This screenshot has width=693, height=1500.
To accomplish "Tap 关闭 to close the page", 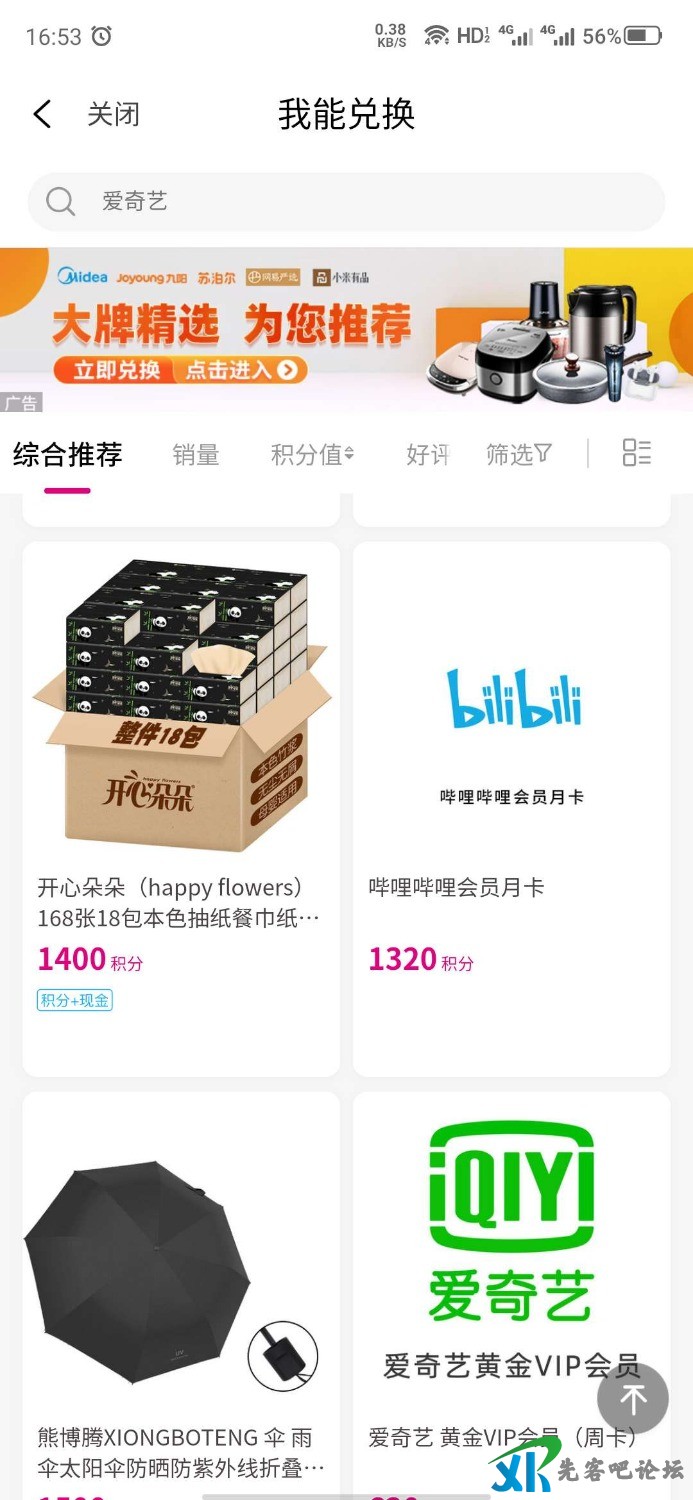I will [113, 114].
